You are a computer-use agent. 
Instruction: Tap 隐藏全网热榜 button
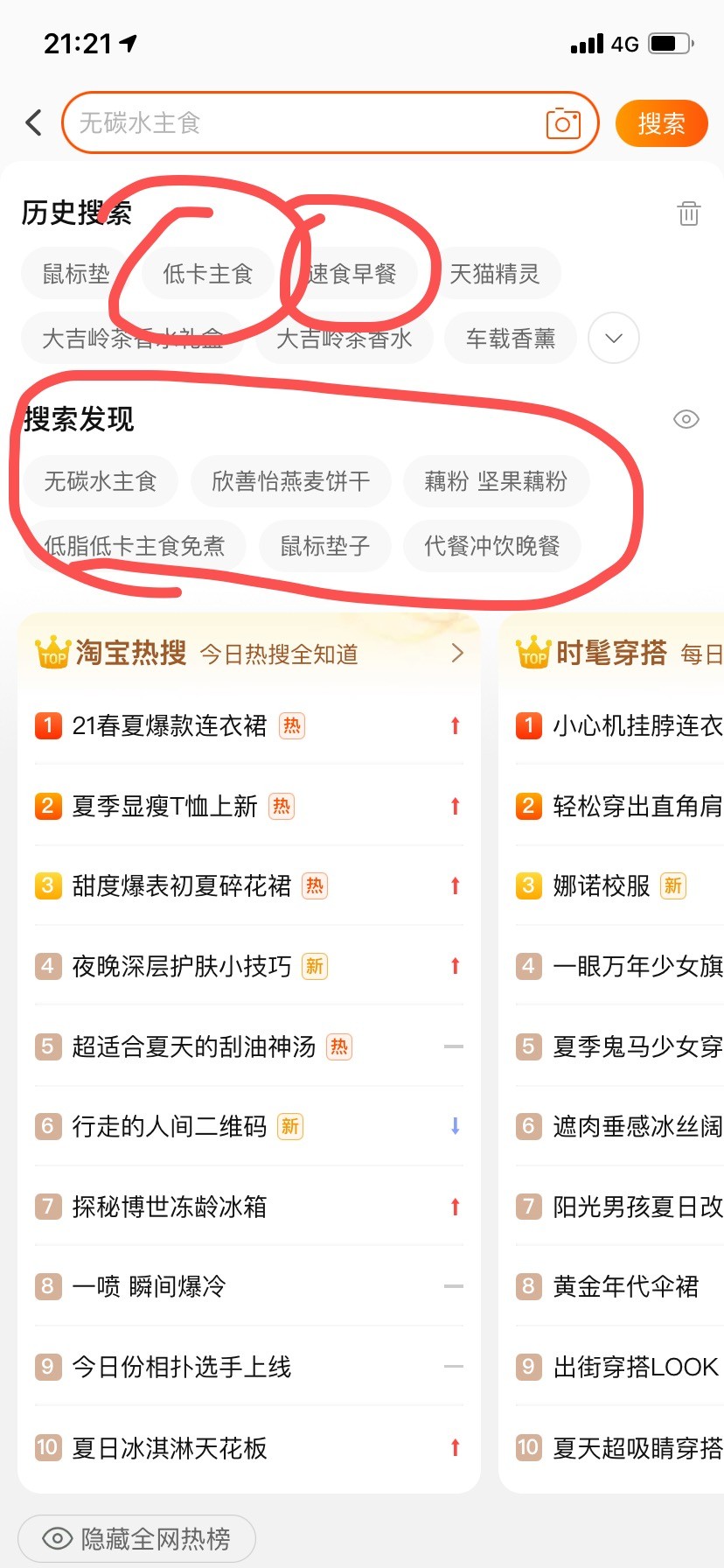[x=137, y=1538]
